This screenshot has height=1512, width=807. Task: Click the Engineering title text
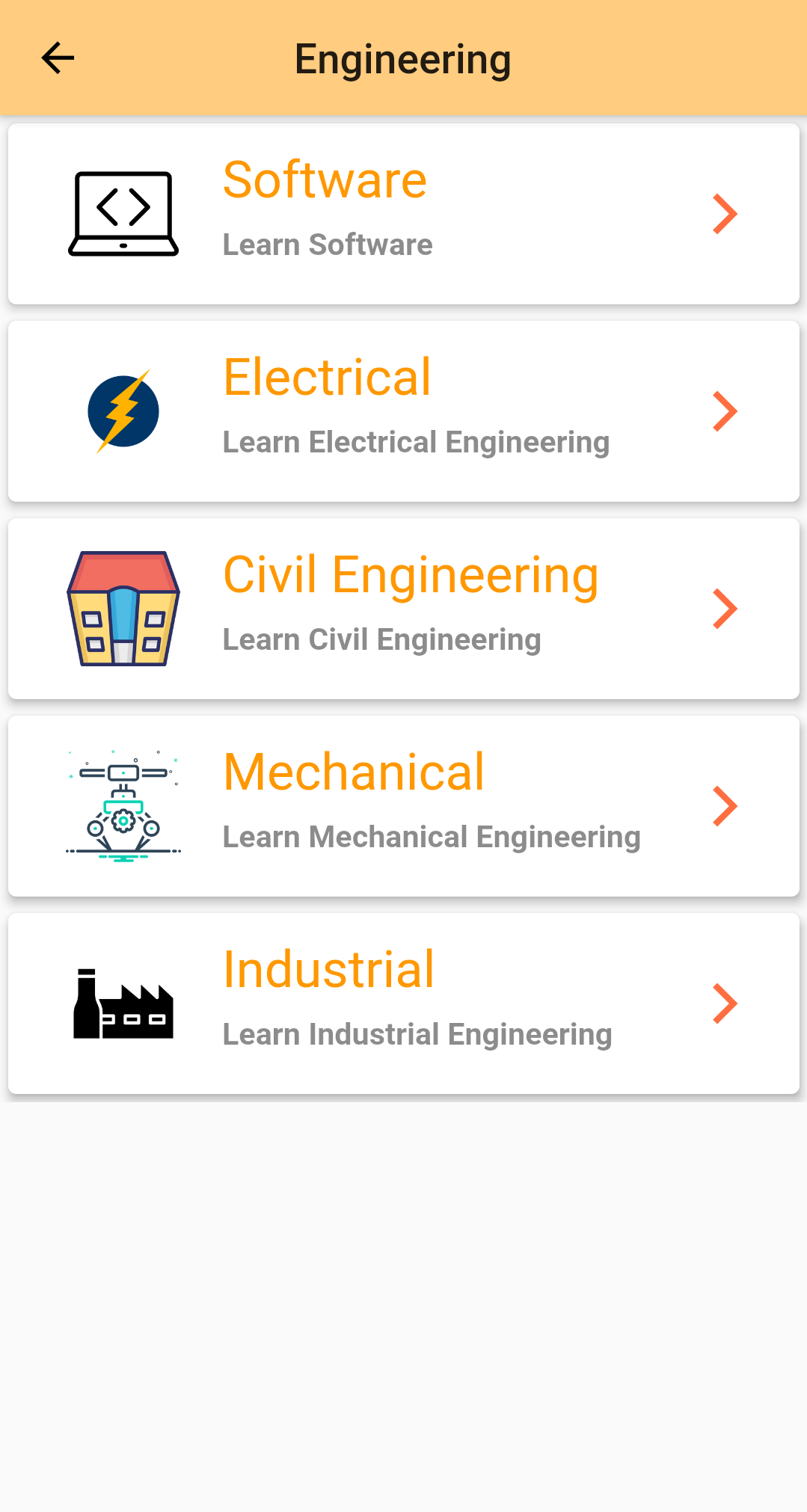[x=403, y=58]
